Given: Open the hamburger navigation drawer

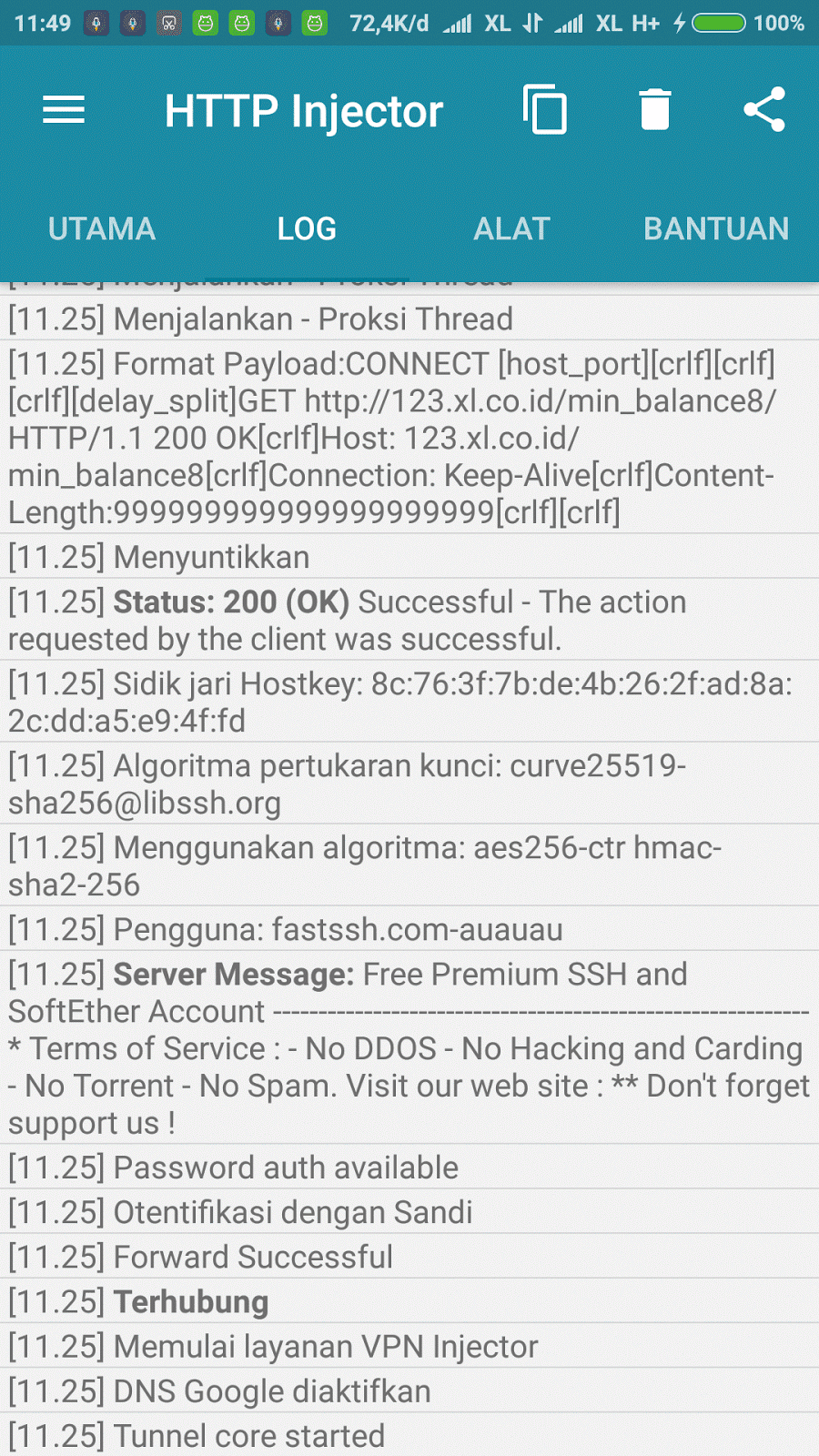Looking at the screenshot, I should 64,110.
